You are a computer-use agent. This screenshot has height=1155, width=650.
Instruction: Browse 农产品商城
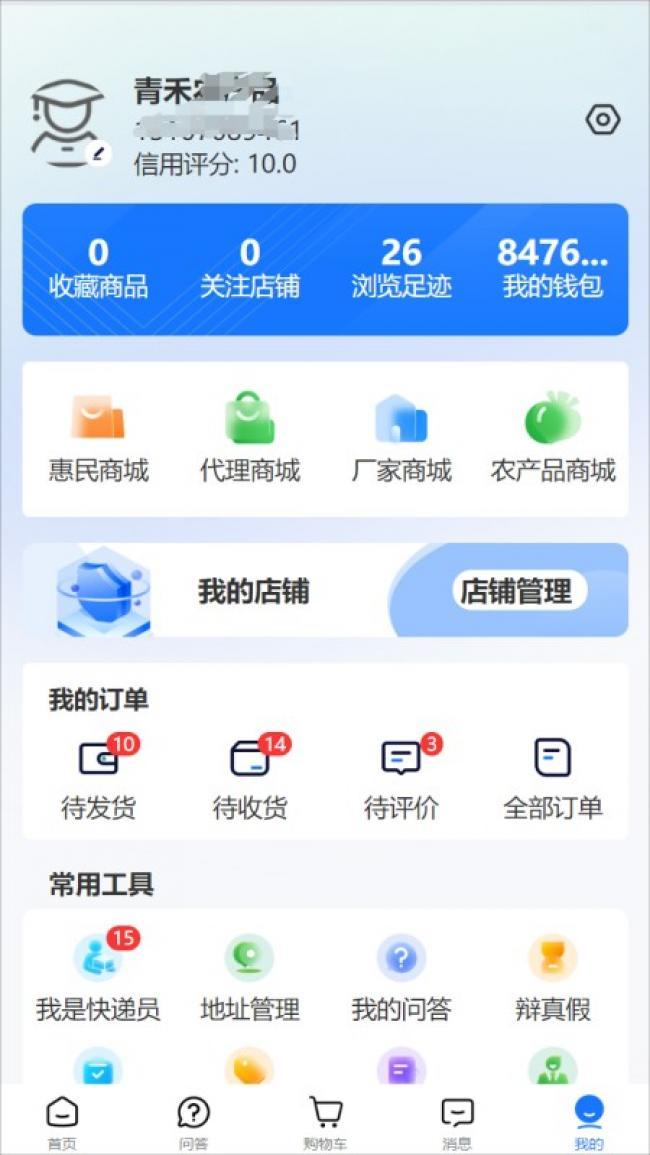coord(552,439)
